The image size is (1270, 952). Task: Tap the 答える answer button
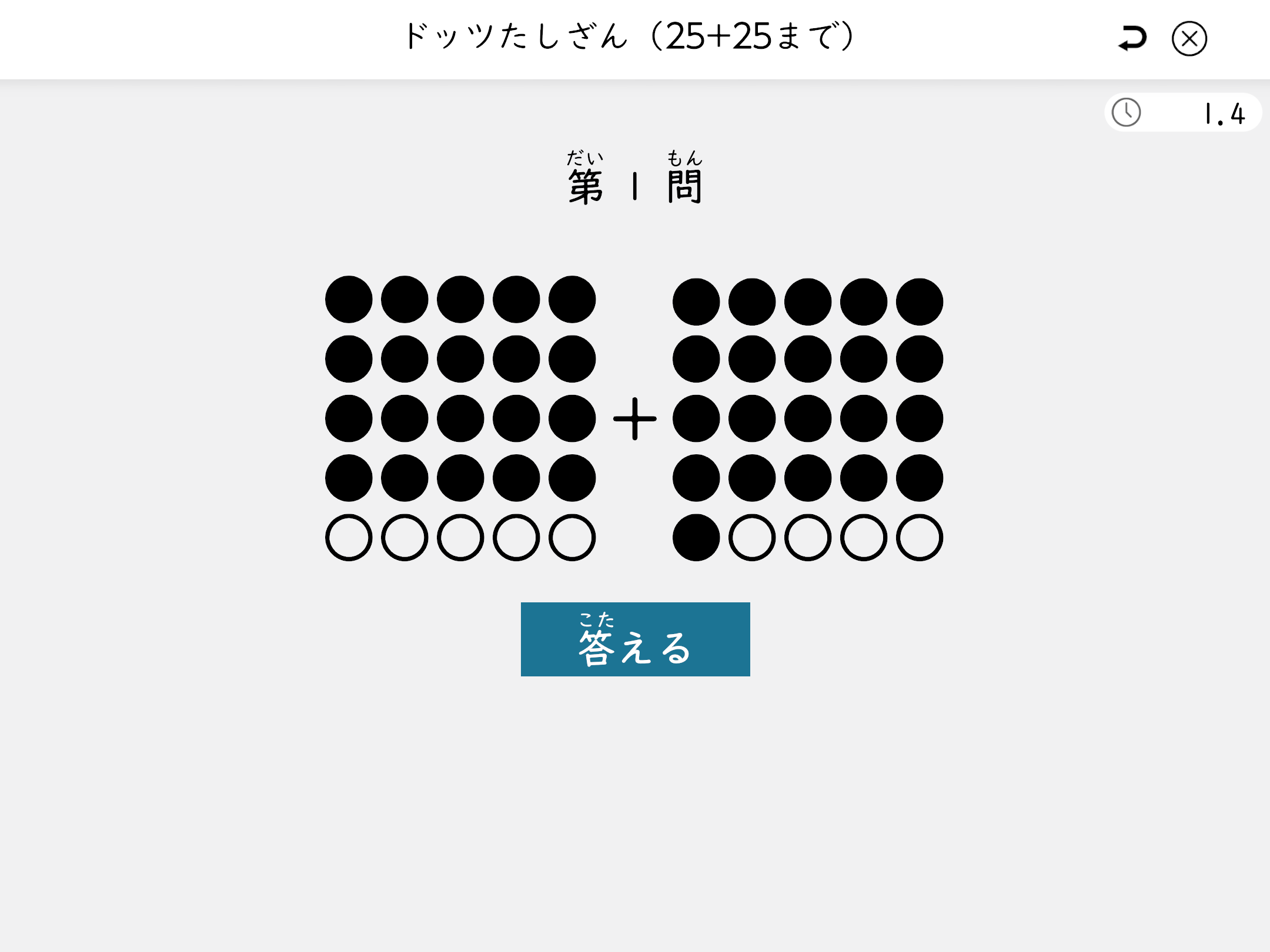coord(635,639)
